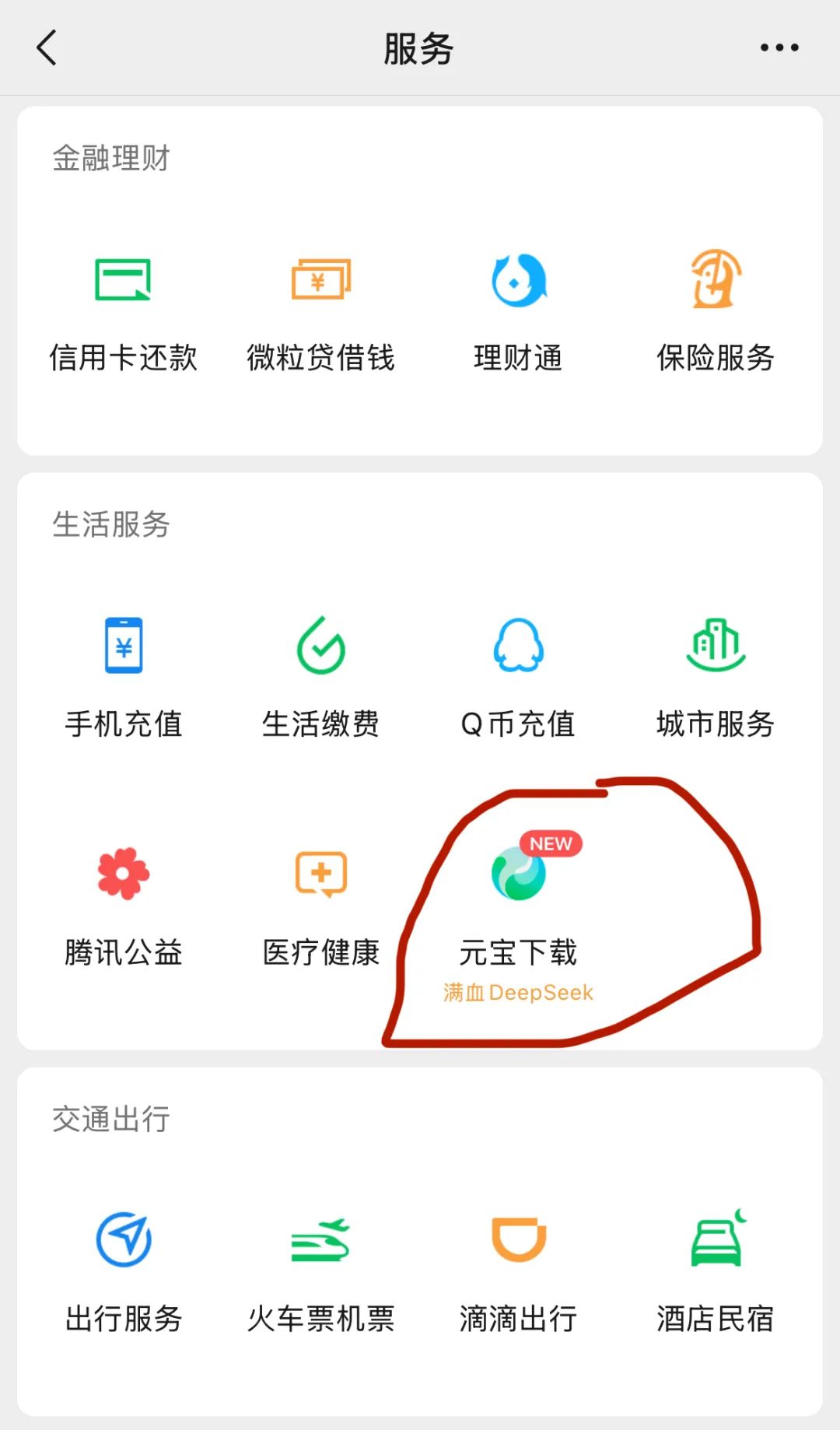Tap 保险服务
Image resolution: width=840 pixels, height=1430 pixels.
(x=716, y=313)
